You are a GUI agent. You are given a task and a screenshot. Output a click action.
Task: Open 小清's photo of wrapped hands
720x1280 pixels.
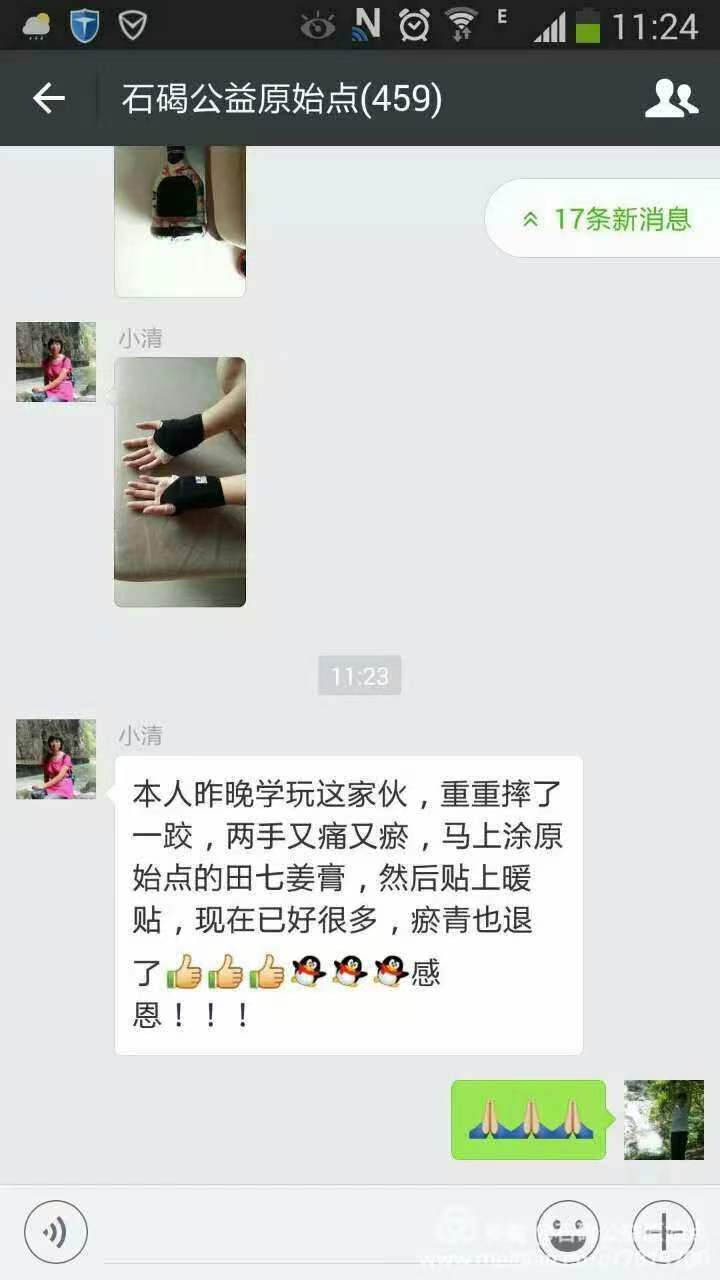pyautogui.click(x=180, y=481)
